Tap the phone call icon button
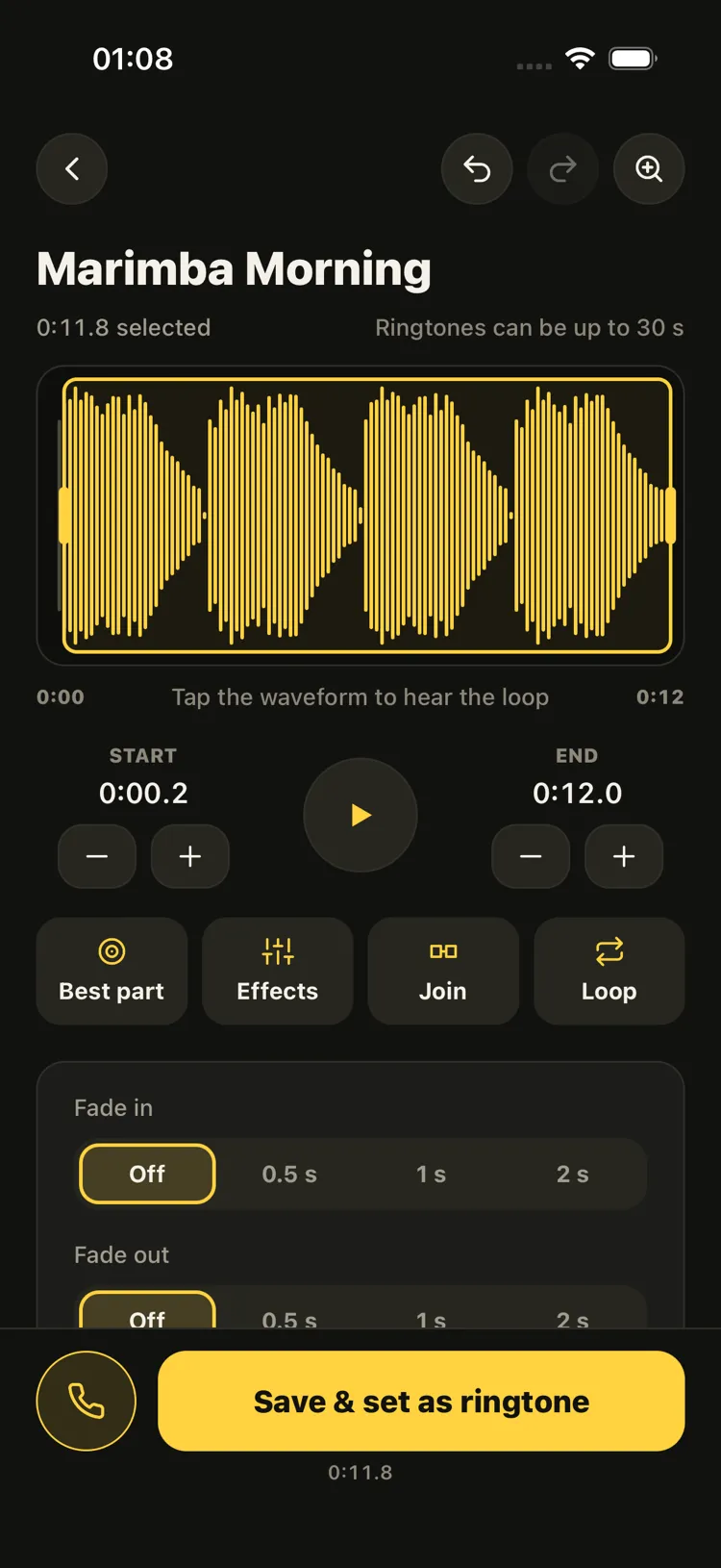Image resolution: width=721 pixels, height=1568 pixels. [x=87, y=1401]
